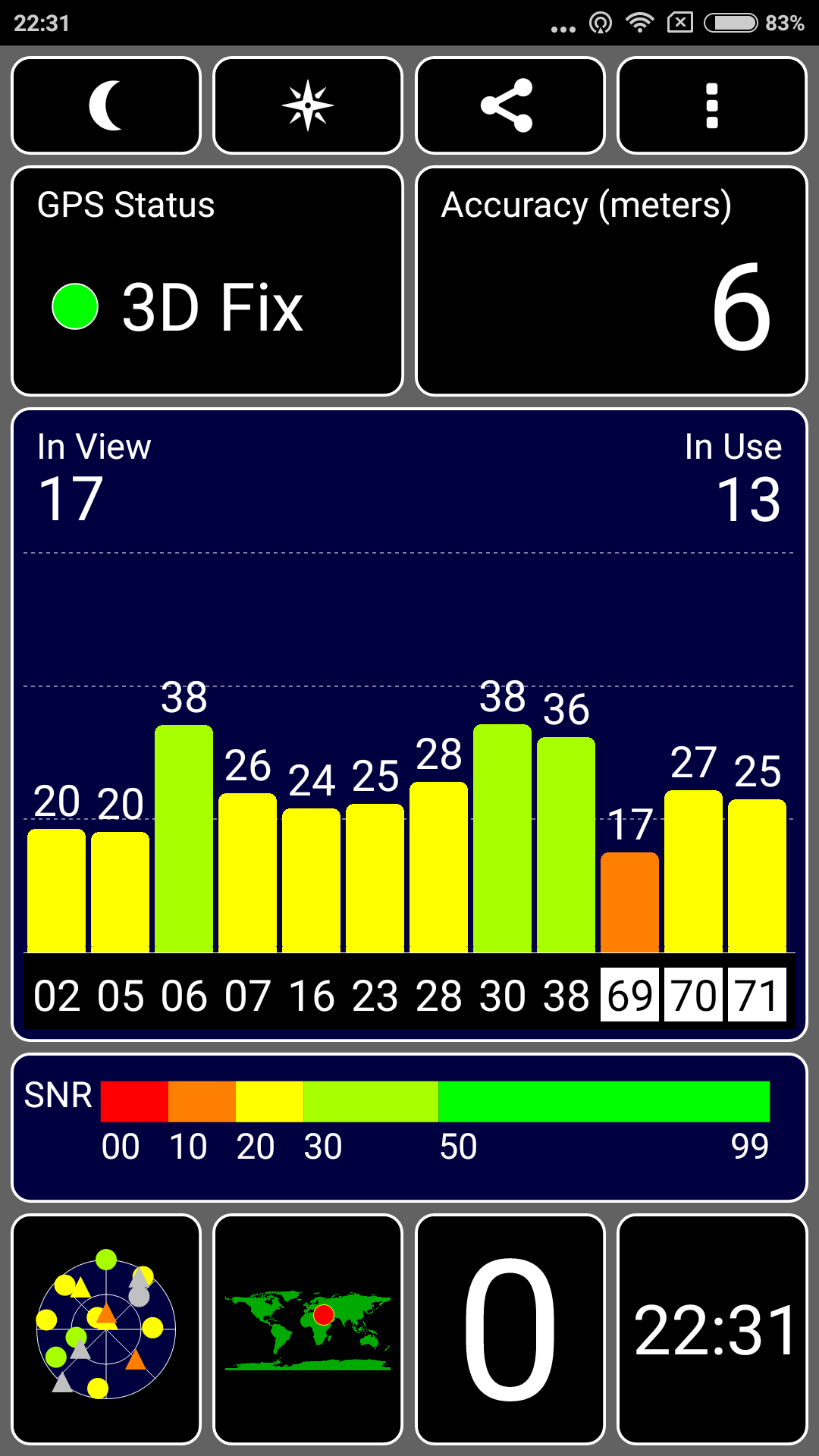Open the time tile showing 22:31
This screenshot has height=1456, width=819.
[712, 1329]
